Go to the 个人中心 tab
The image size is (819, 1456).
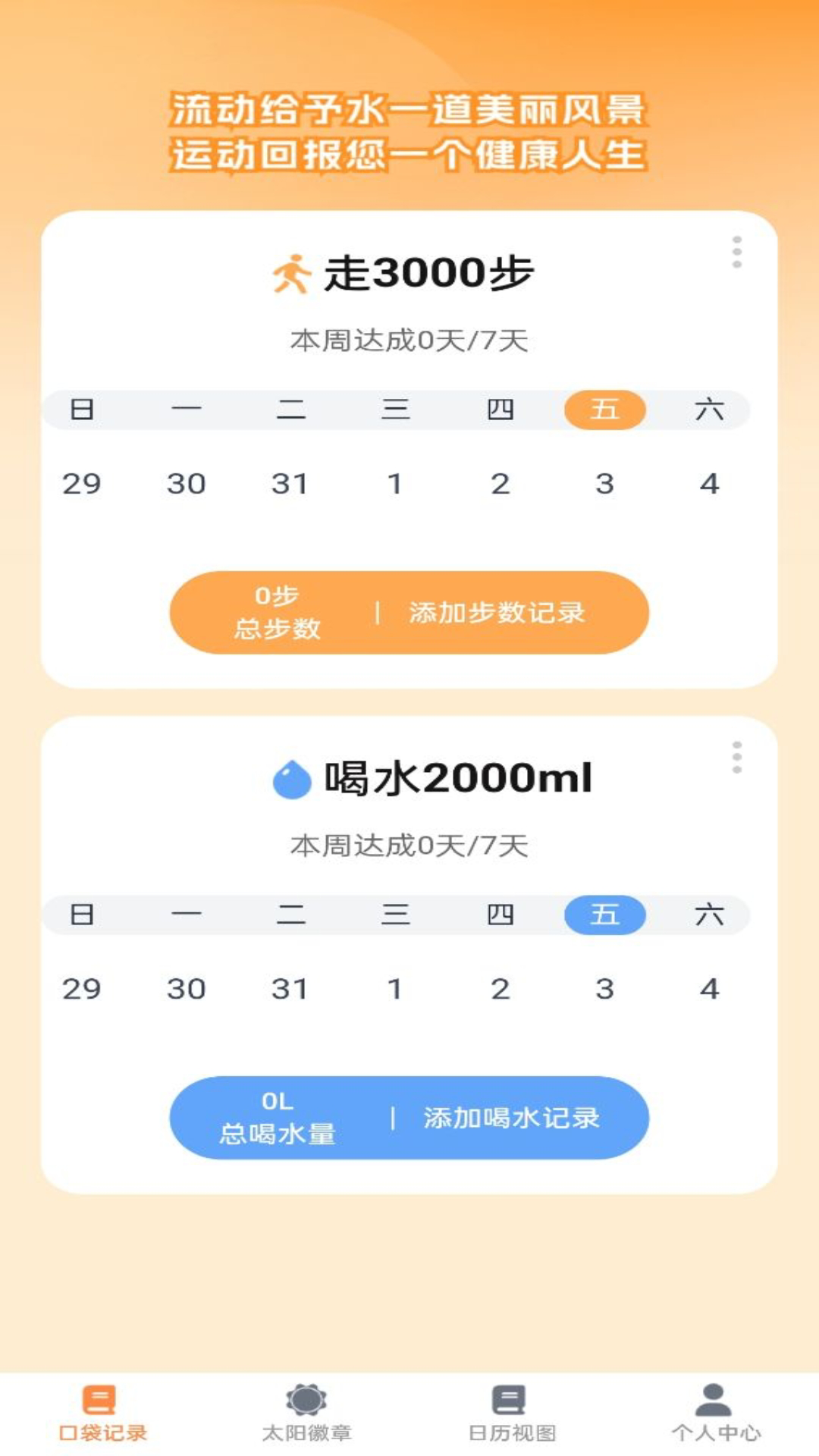coord(716,1414)
